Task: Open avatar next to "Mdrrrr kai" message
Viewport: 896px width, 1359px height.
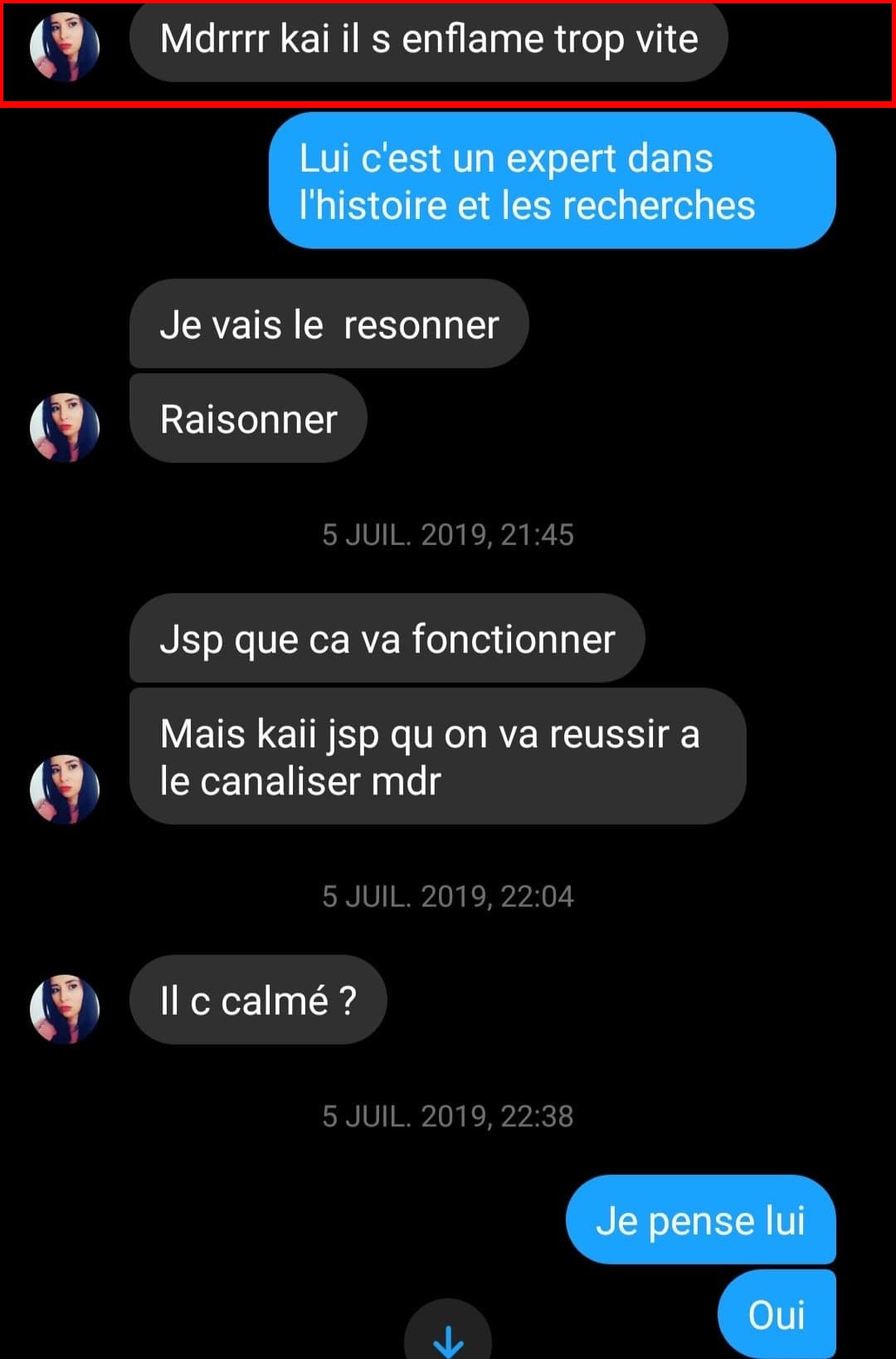Action: (65, 46)
